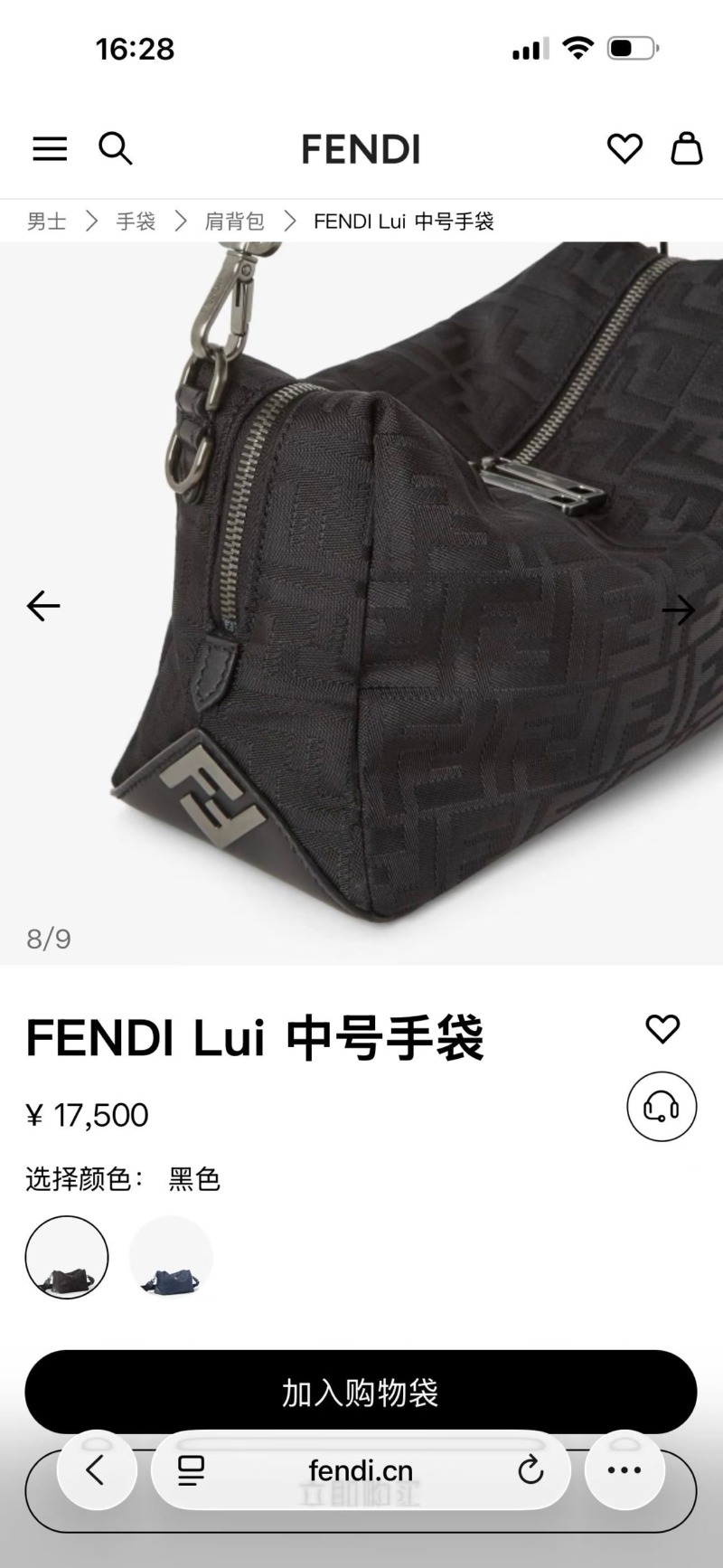
Task: Go back in browser
Action: click(97, 1470)
